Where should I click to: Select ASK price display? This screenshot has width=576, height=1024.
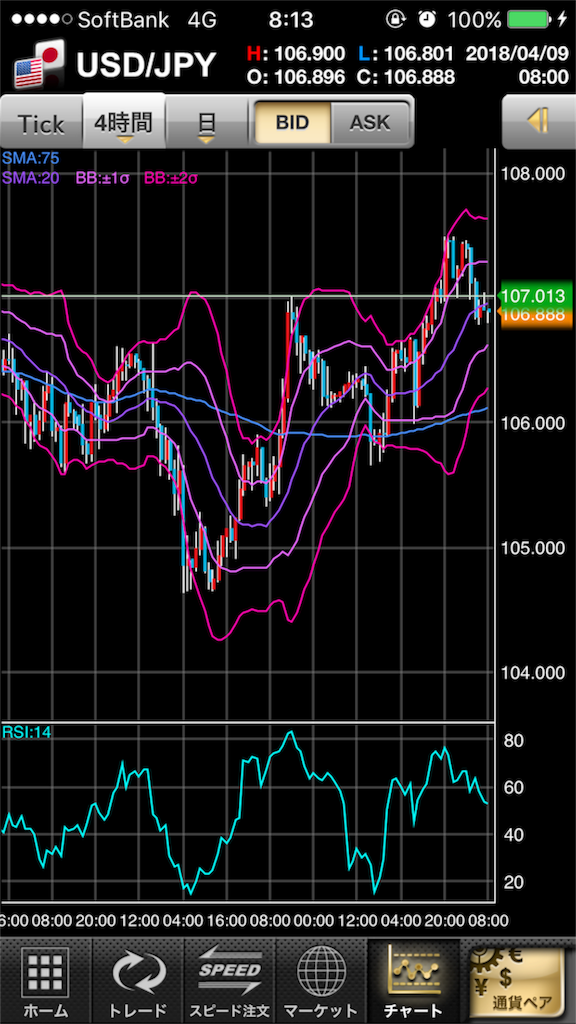[x=370, y=122]
